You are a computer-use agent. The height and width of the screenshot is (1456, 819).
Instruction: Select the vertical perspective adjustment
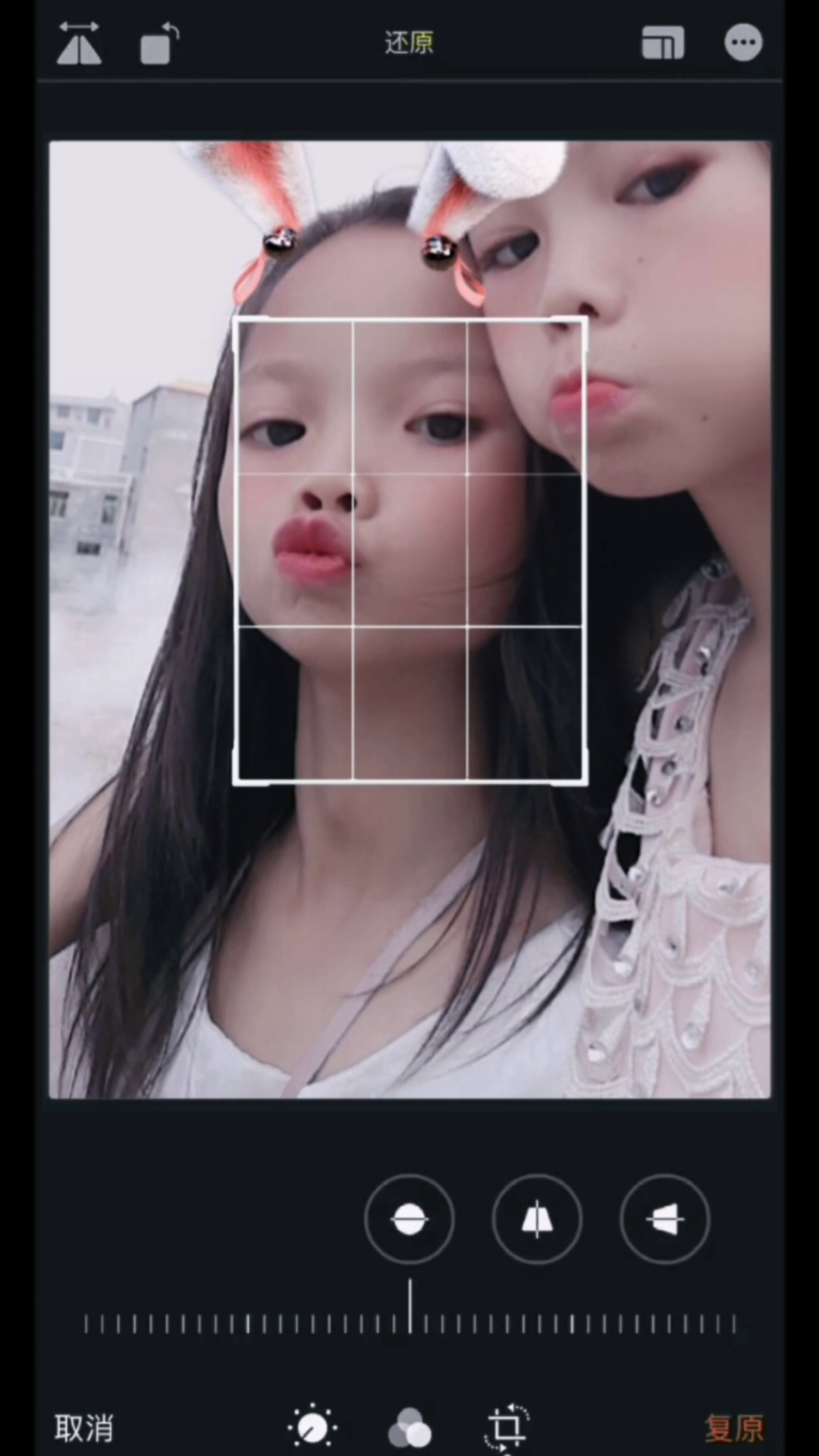pyautogui.click(x=537, y=1219)
